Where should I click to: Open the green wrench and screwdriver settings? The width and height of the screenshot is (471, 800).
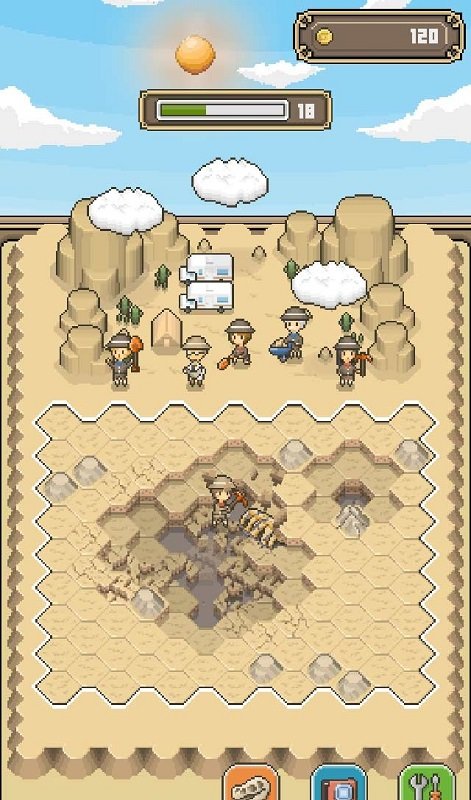click(x=427, y=782)
